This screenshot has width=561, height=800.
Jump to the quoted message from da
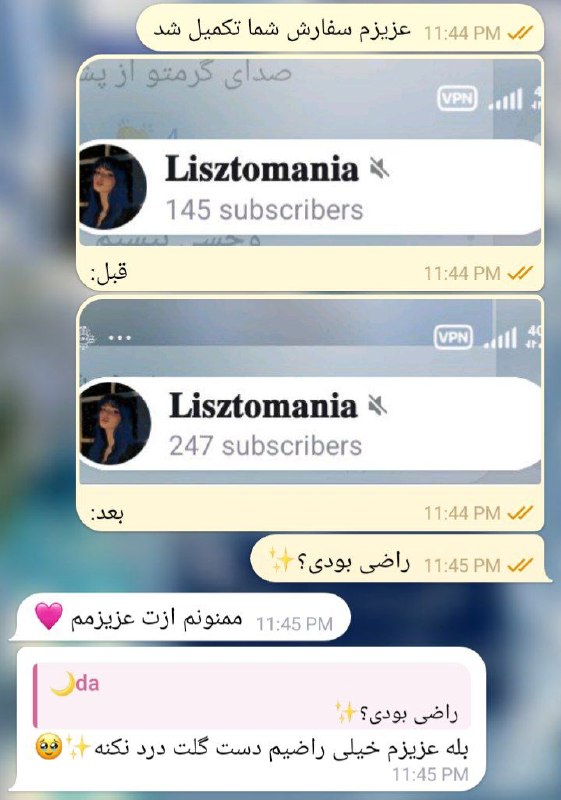pyautogui.click(x=252, y=696)
